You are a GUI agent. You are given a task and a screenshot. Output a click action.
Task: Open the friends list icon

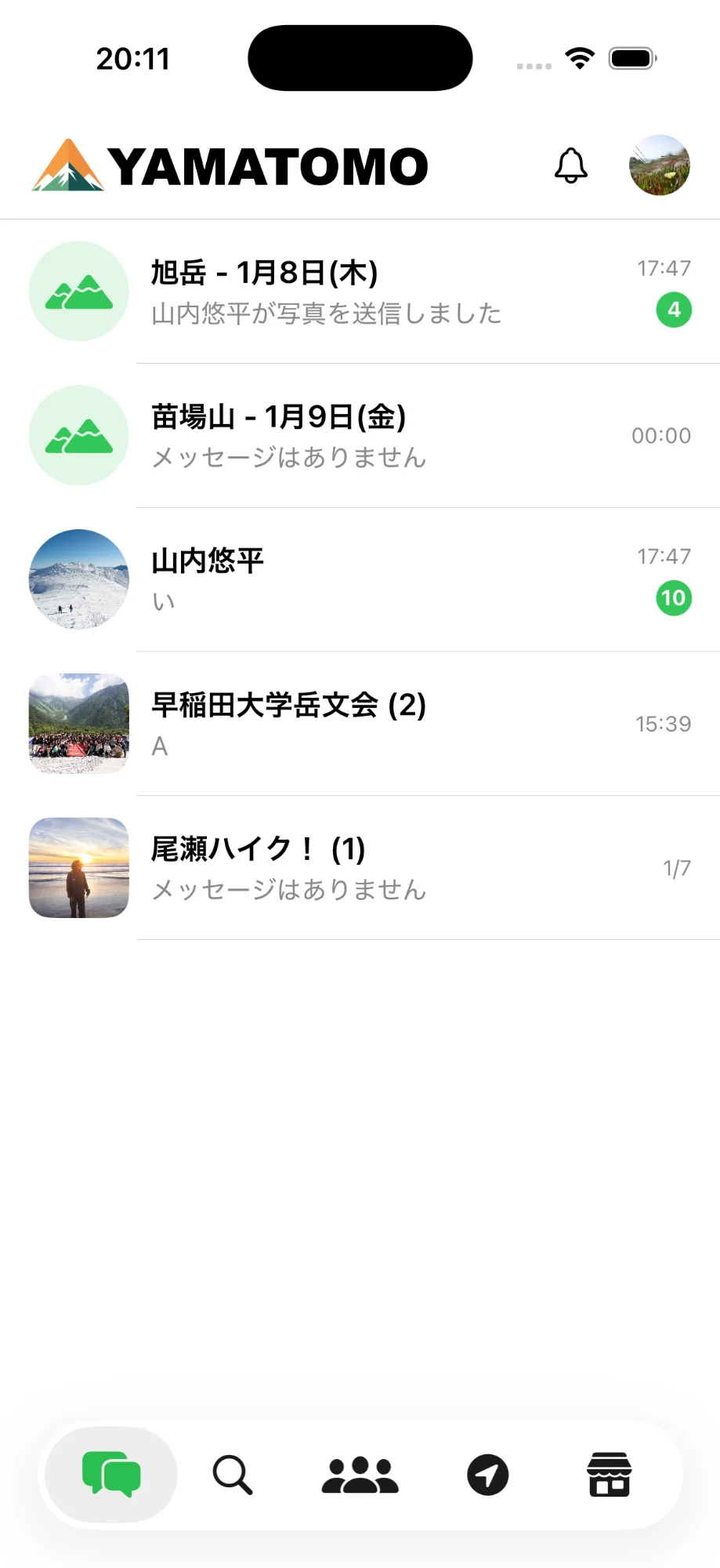(x=360, y=1475)
